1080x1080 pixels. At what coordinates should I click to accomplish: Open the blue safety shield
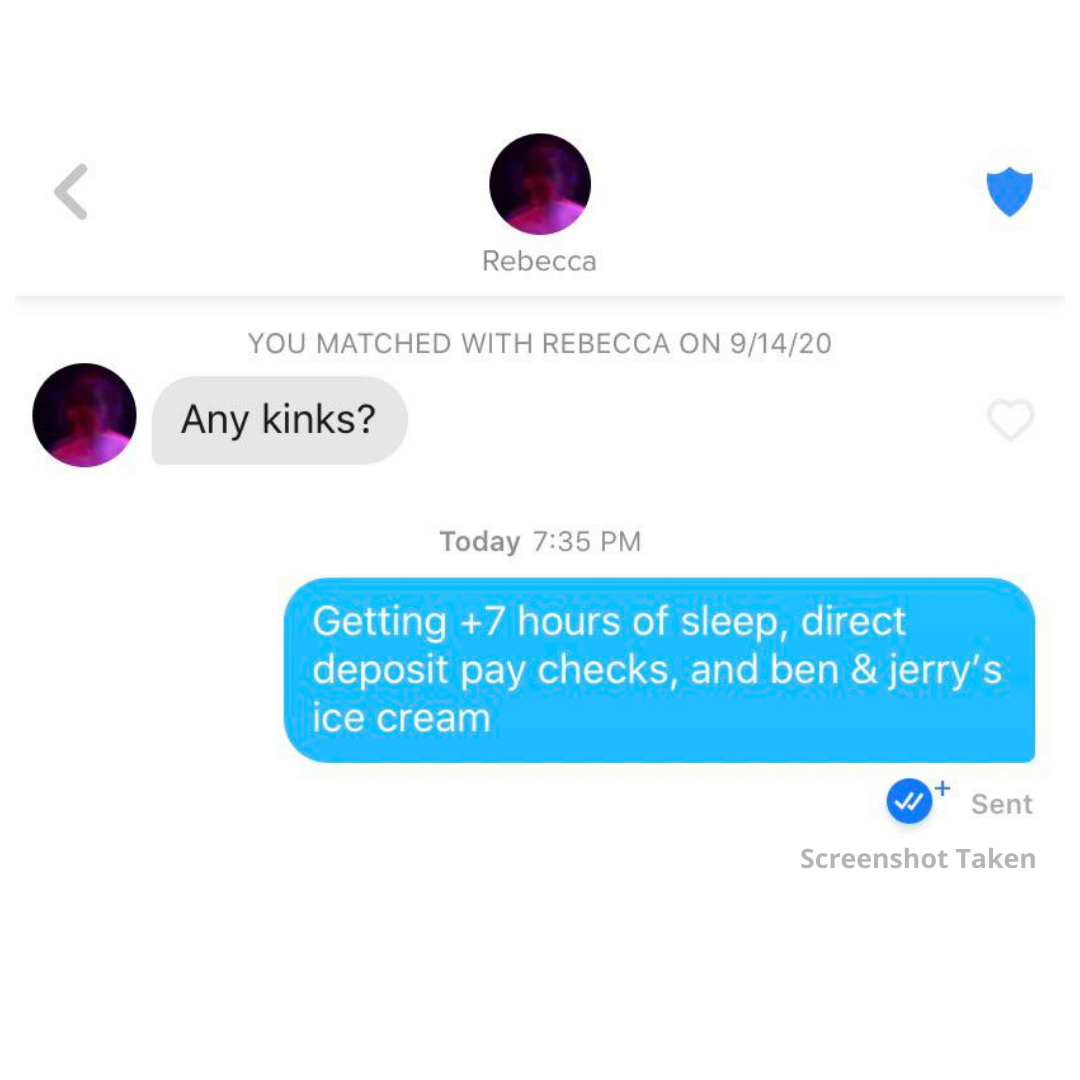[x=1009, y=192]
